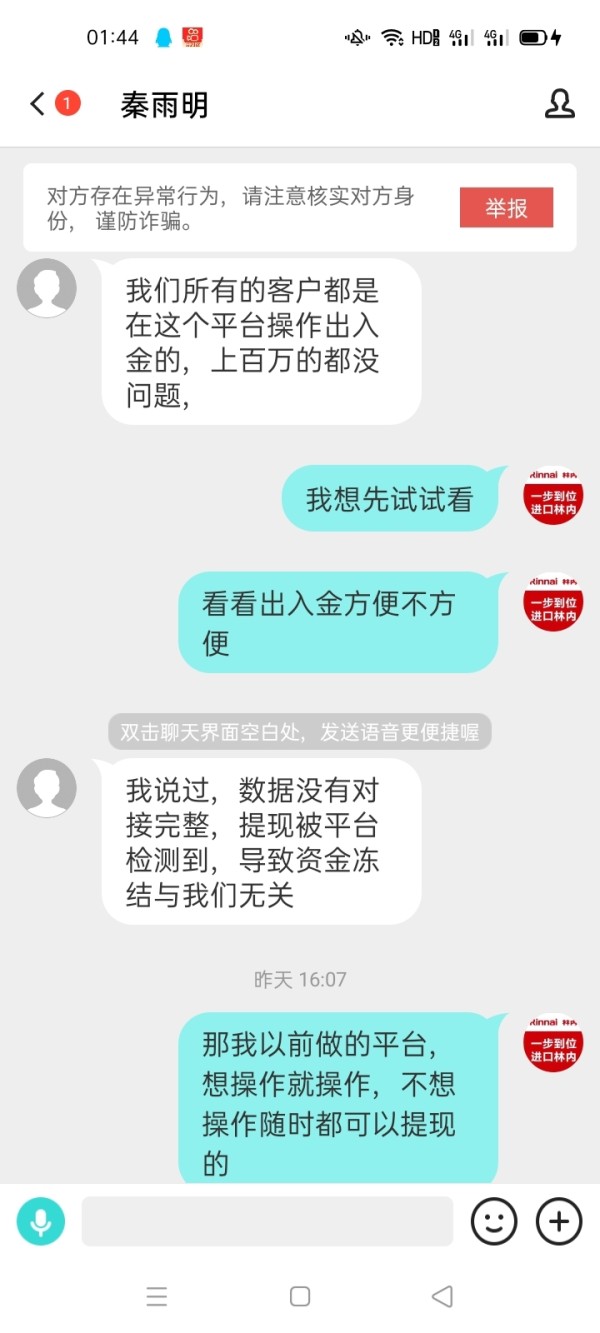Tap the system back triangle

click(442, 1297)
